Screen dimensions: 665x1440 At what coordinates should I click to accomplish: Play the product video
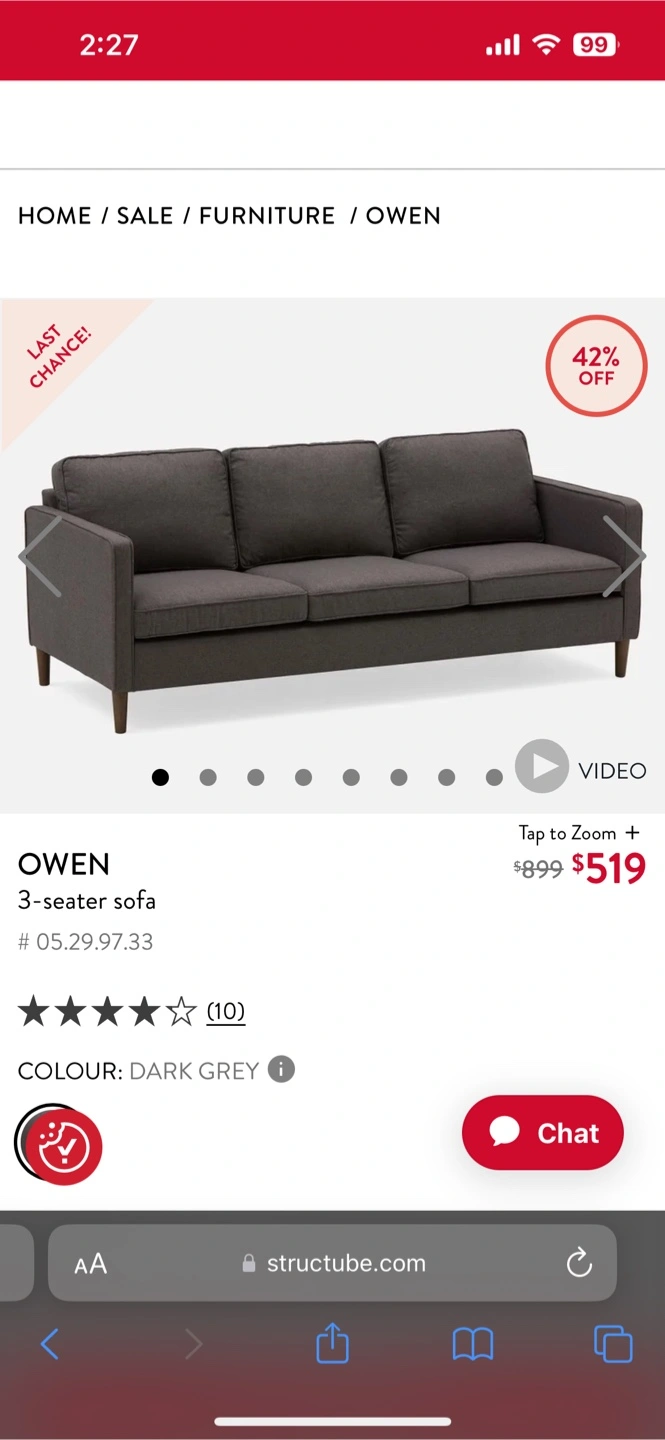[542, 767]
